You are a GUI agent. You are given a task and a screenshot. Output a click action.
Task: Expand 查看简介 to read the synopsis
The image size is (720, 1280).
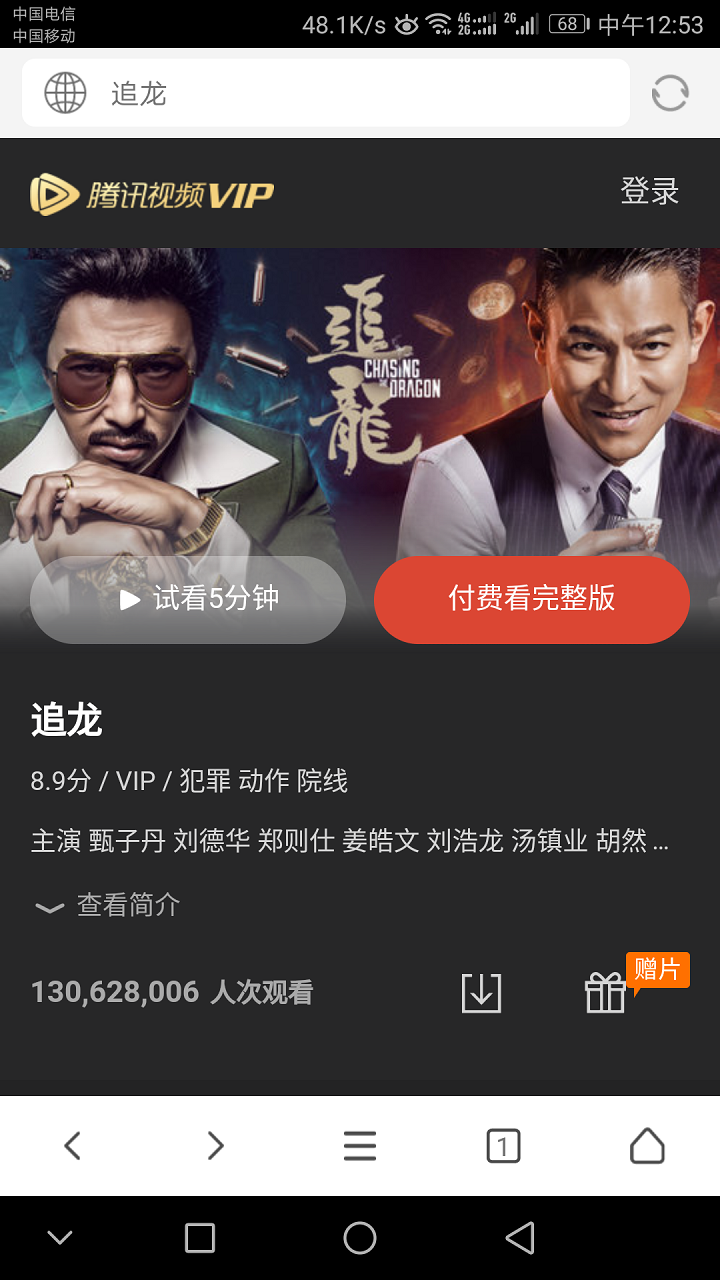(108, 906)
